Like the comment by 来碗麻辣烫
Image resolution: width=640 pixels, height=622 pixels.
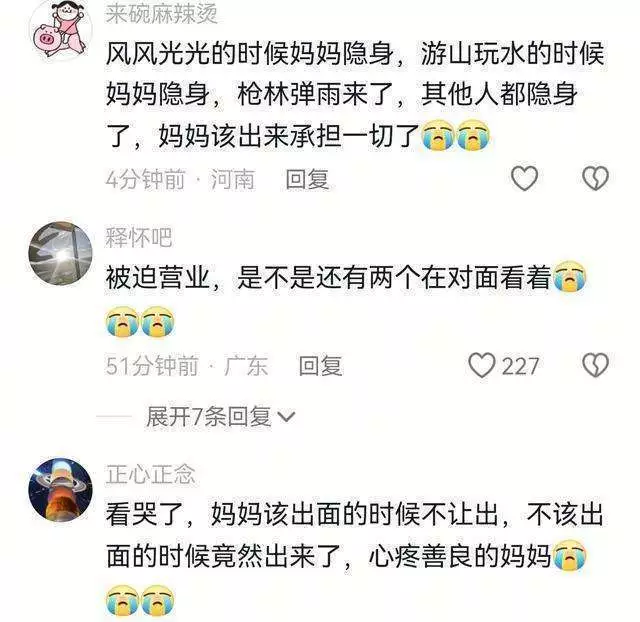525,179
